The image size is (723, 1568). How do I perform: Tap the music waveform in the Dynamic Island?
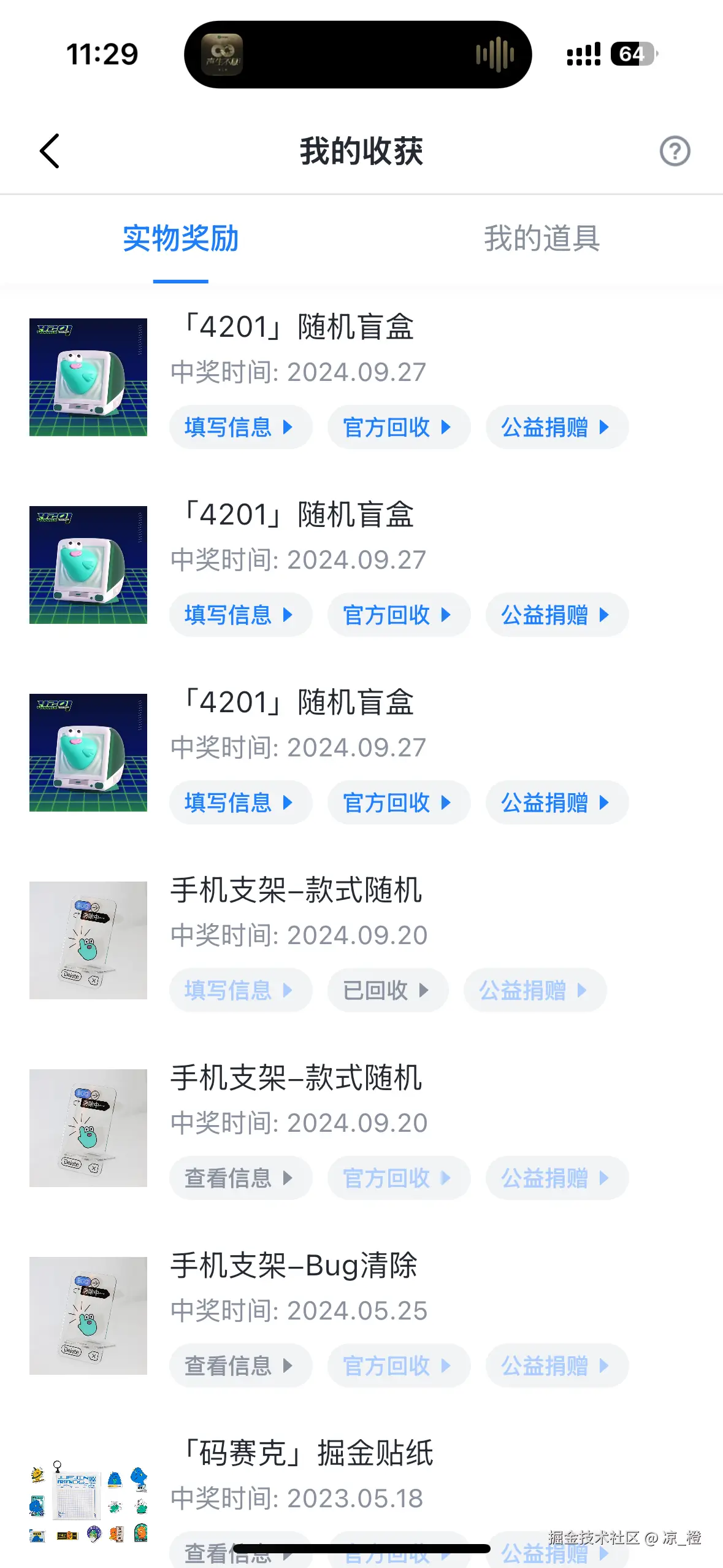tap(494, 54)
